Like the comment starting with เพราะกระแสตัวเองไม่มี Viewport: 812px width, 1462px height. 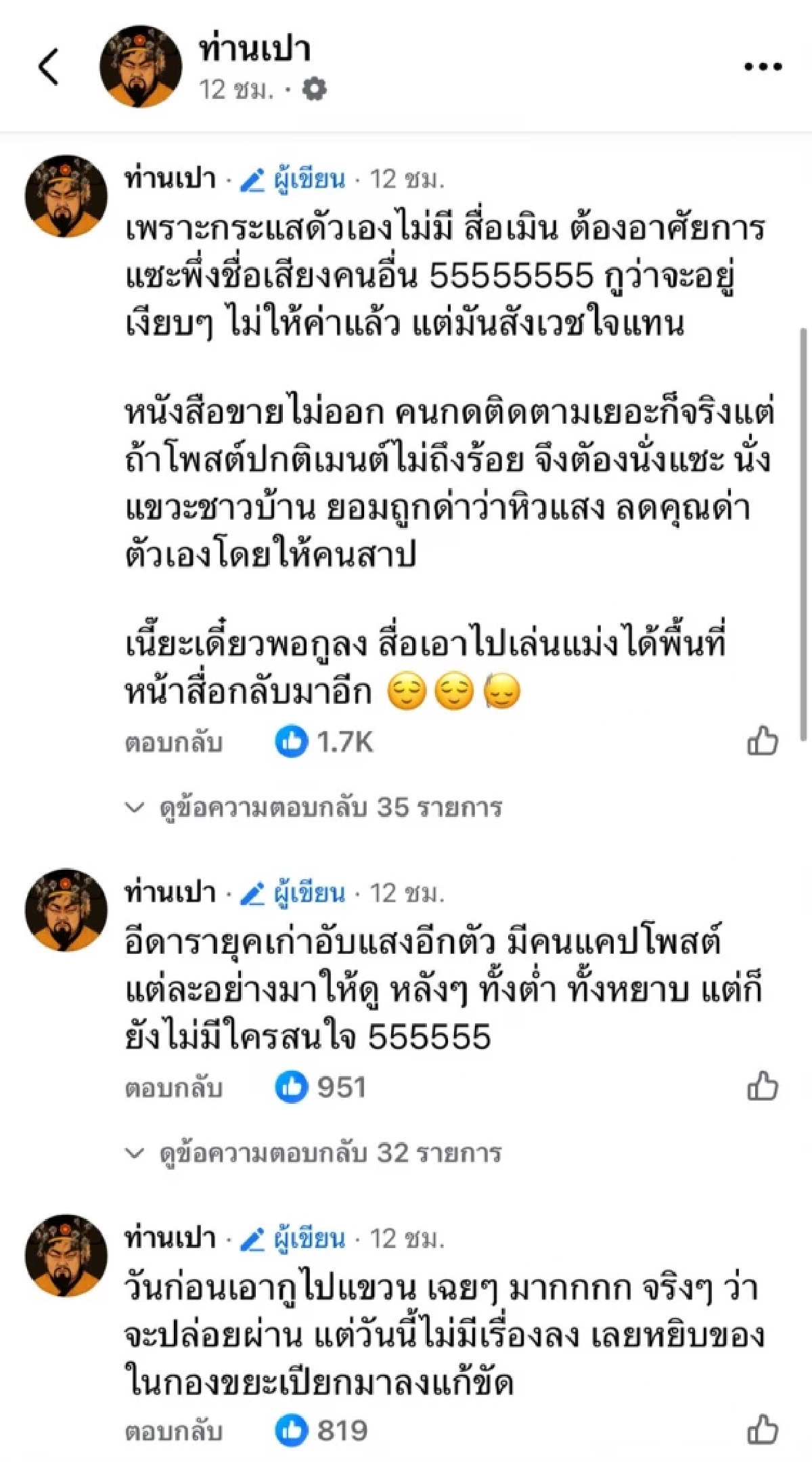click(763, 741)
